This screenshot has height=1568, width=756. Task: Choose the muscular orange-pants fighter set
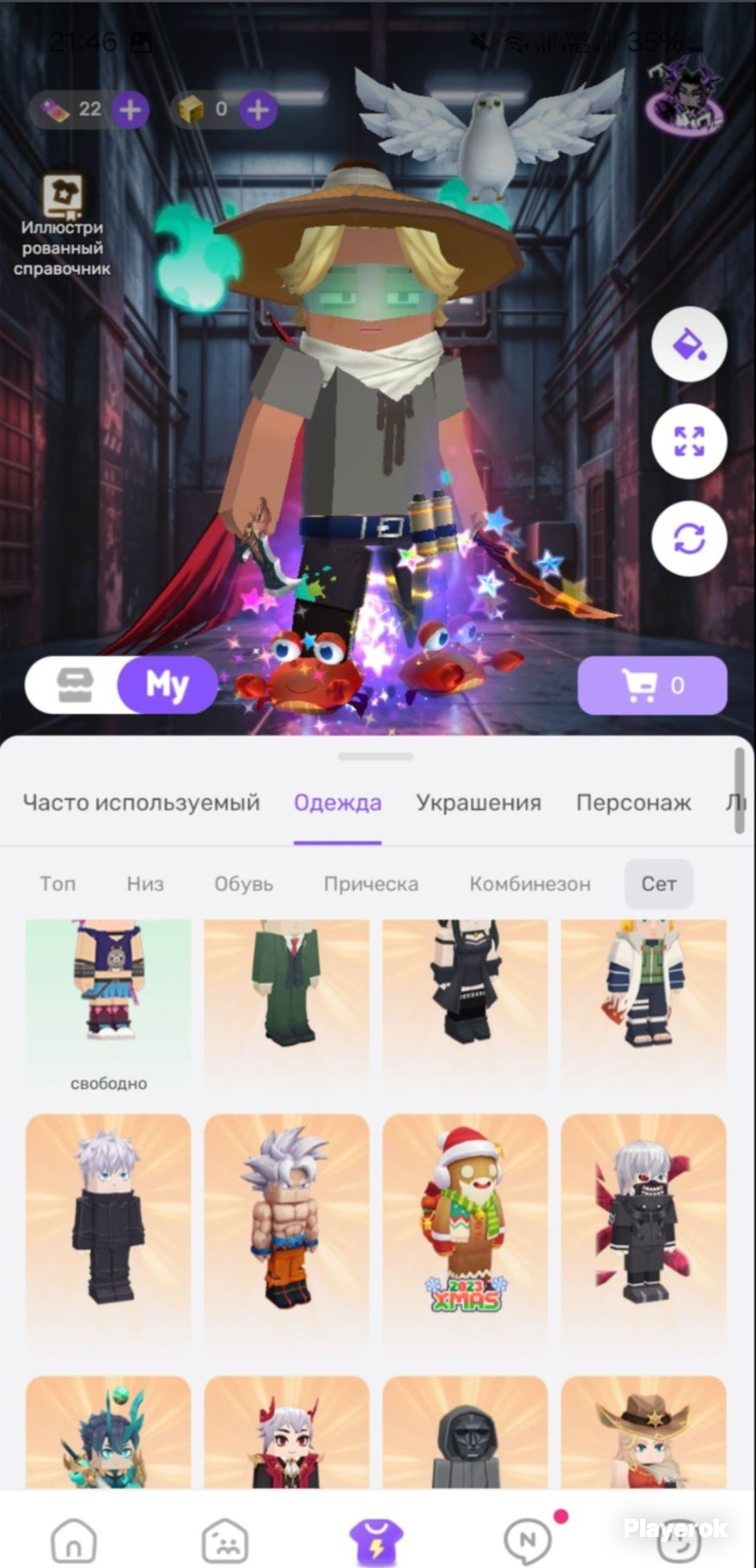click(x=286, y=1232)
